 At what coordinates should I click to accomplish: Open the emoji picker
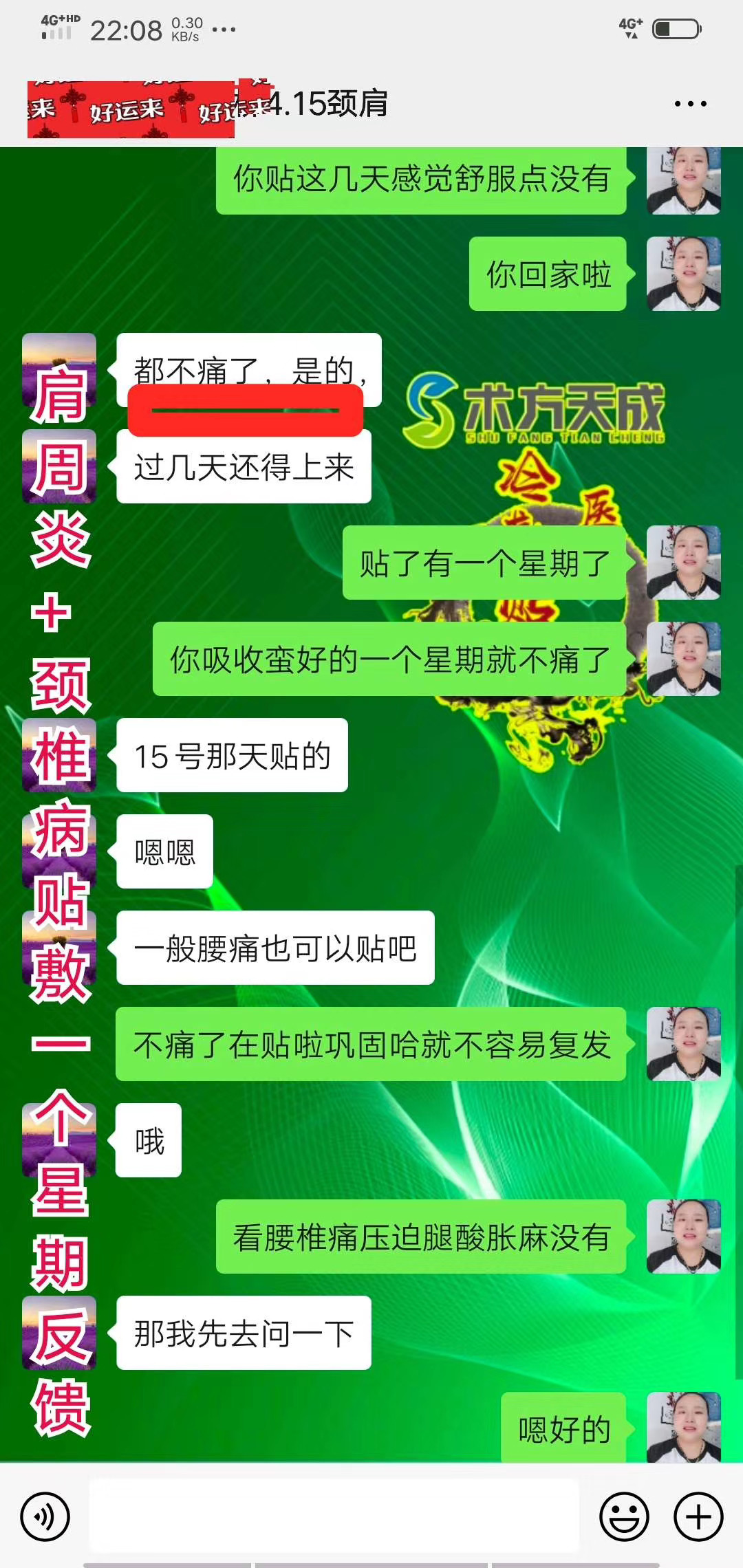coord(624,1516)
